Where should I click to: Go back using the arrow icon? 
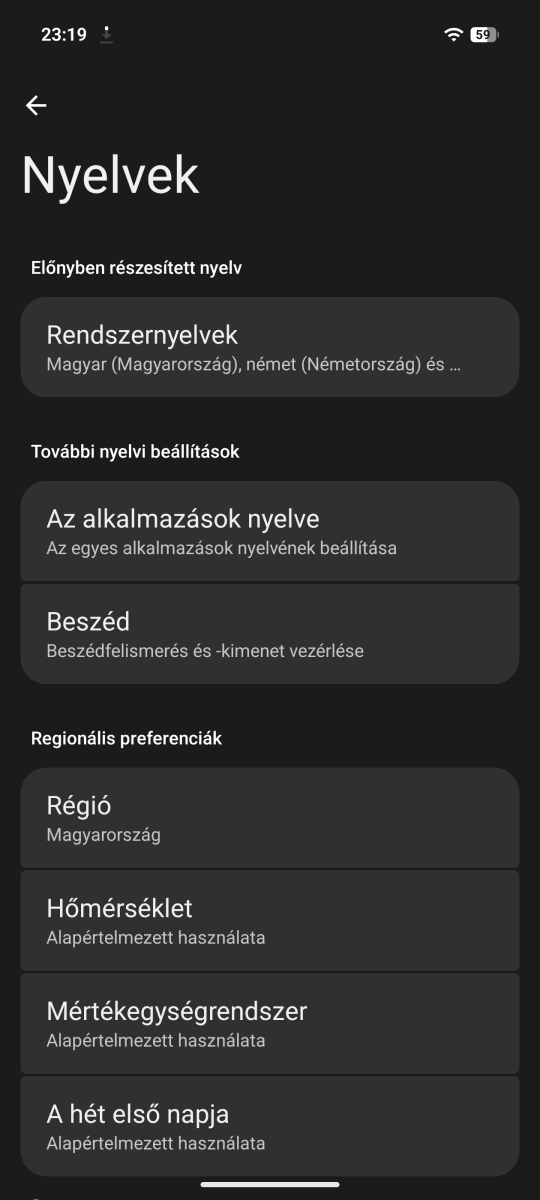click(36, 105)
